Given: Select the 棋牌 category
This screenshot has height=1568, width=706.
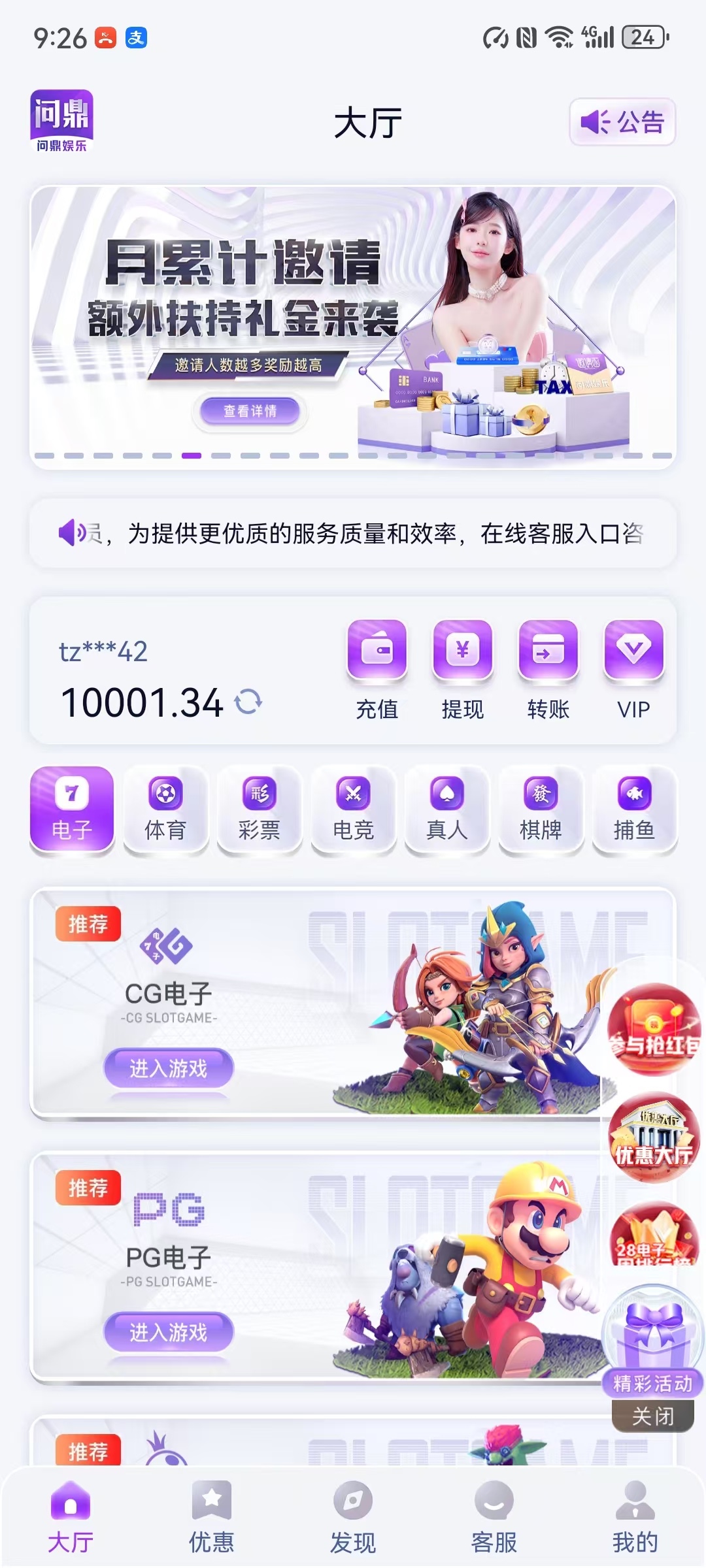Looking at the screenshot, I should (x=541, y=810).
